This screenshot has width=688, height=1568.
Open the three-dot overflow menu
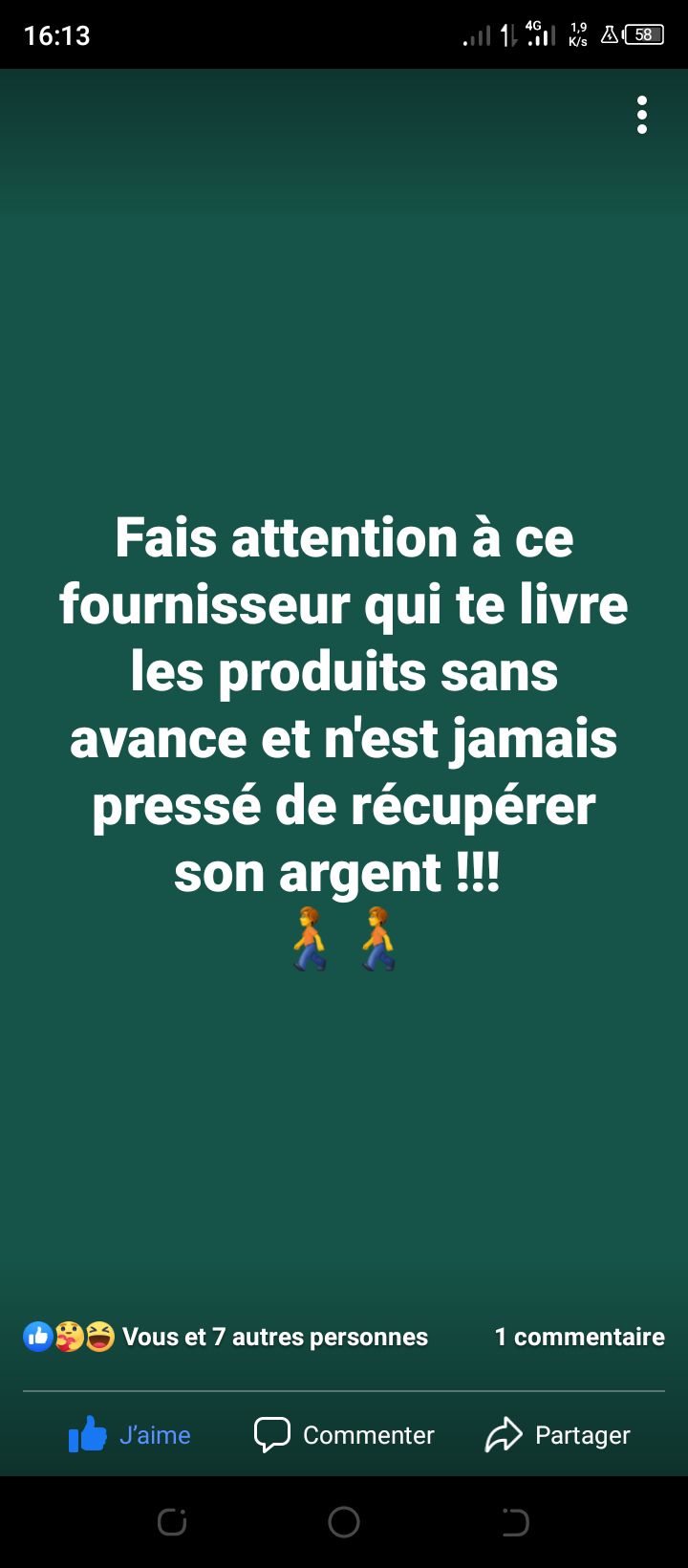[x=642, y=115]
